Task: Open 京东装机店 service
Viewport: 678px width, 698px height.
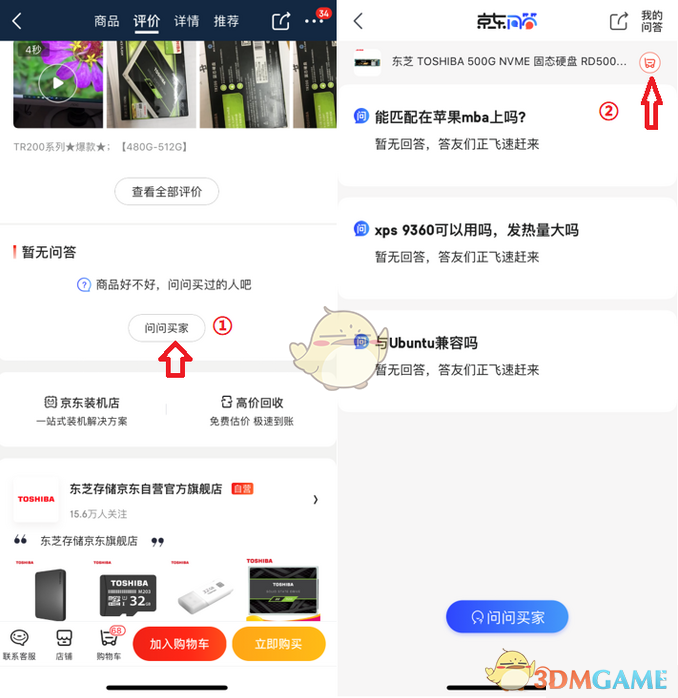Action: pyautogui.click(x=83, y=410)
